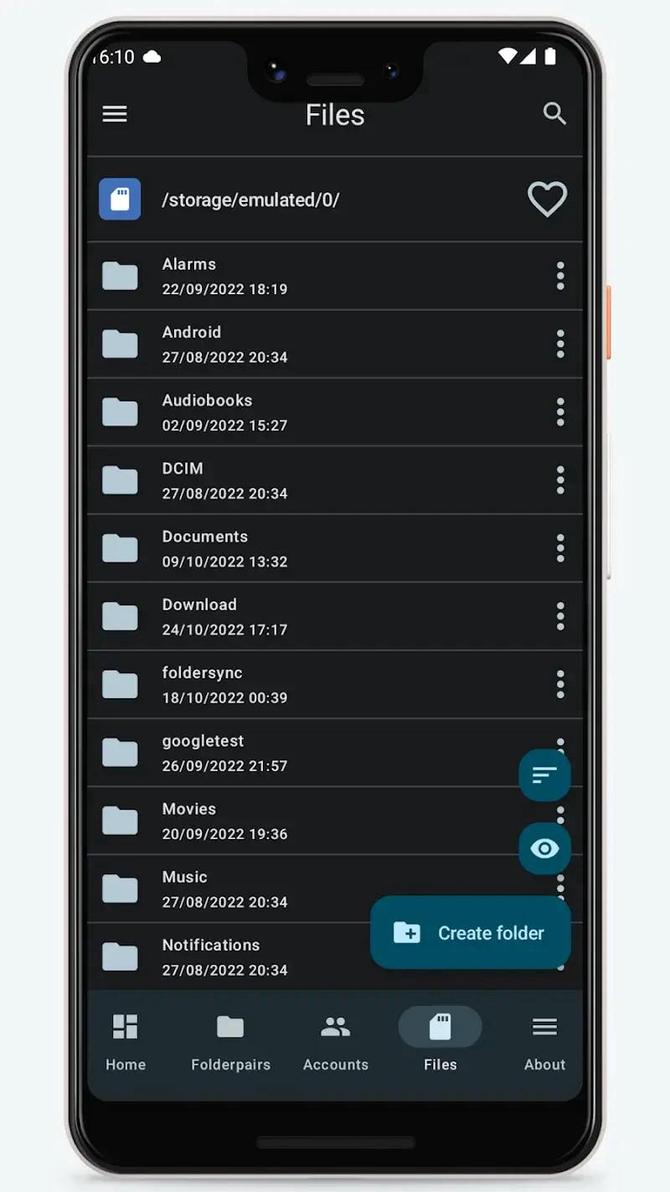The height and width of the screenshot is (1192, 670).
Task: Switch to the Home tab
Action: [126, 1041]
